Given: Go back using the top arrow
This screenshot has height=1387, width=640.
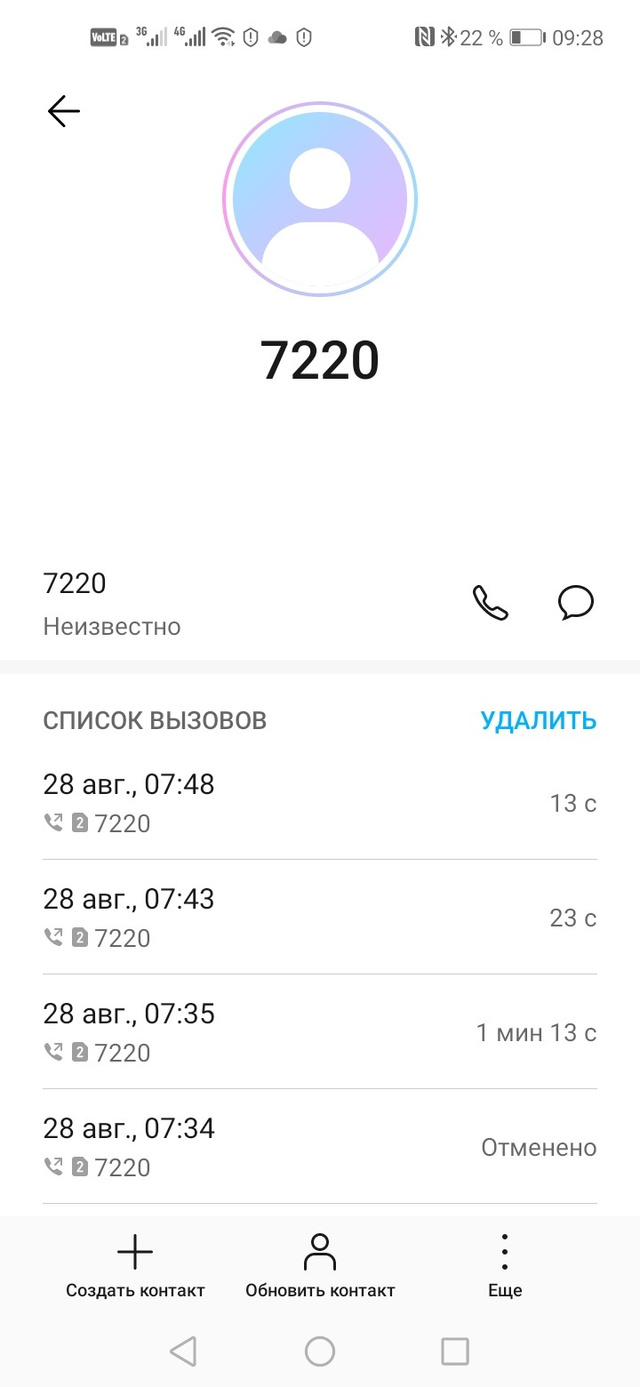Looking at the screenshot, I should pos(63,111).
